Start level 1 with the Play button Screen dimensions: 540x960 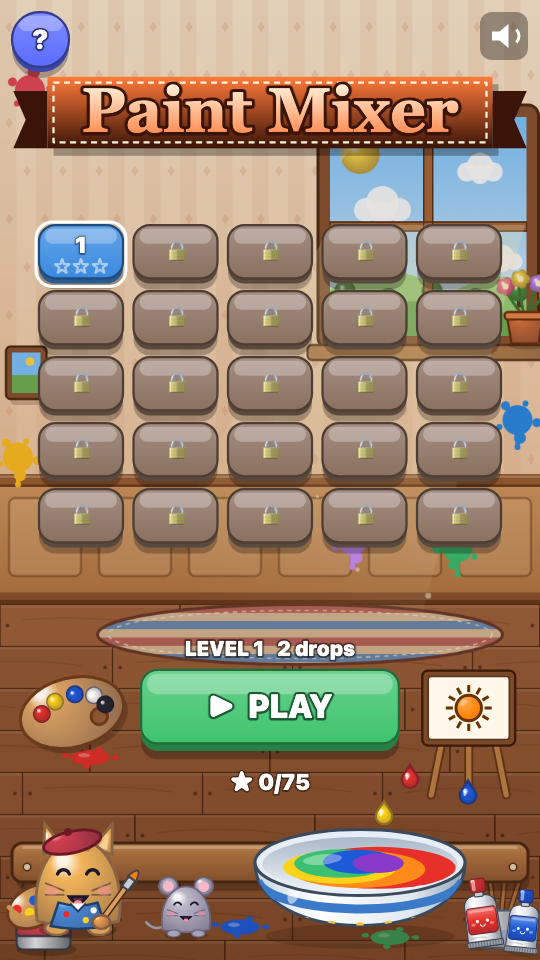point(270,709)
